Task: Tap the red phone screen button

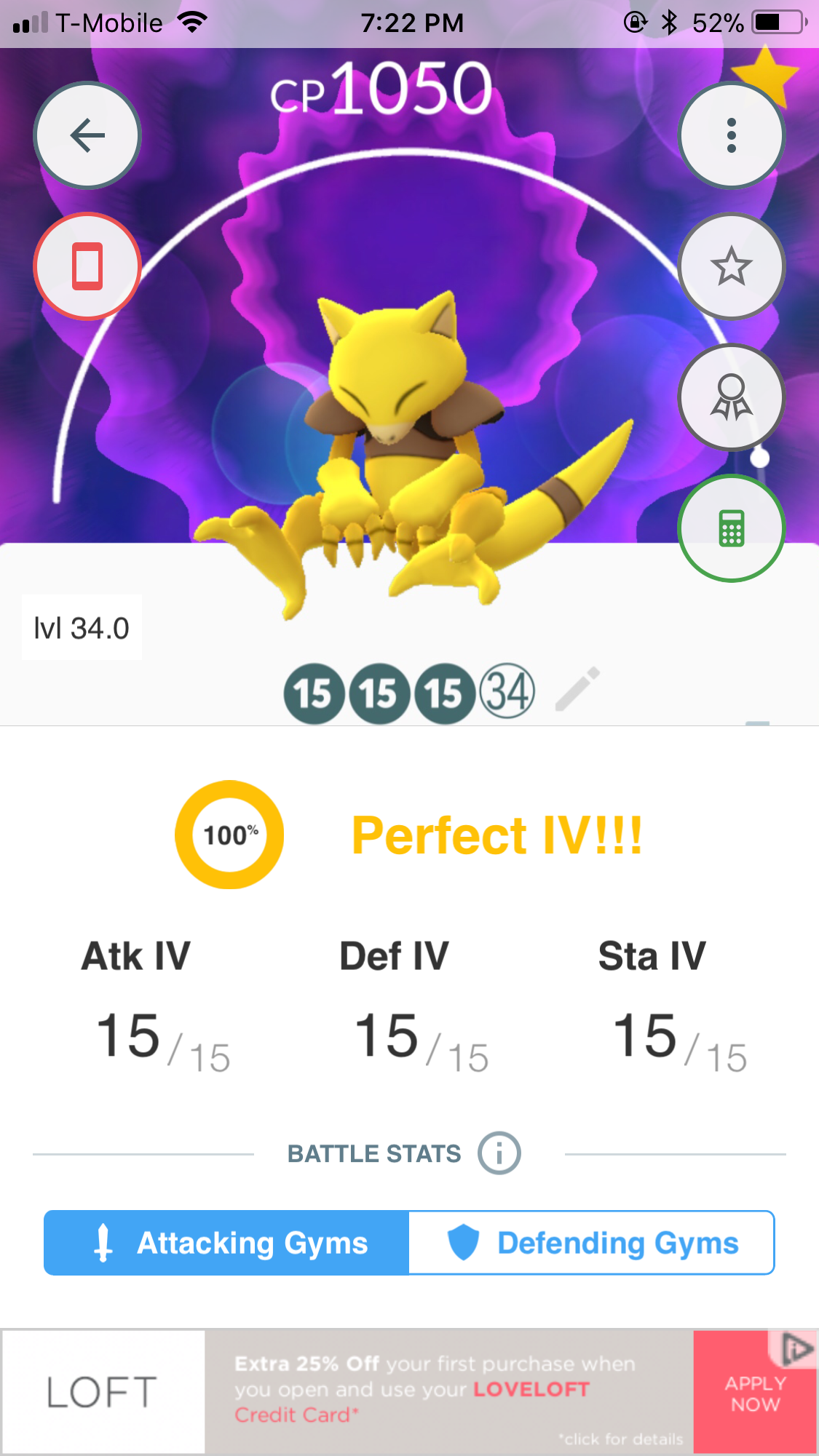Action: point(87,266)
